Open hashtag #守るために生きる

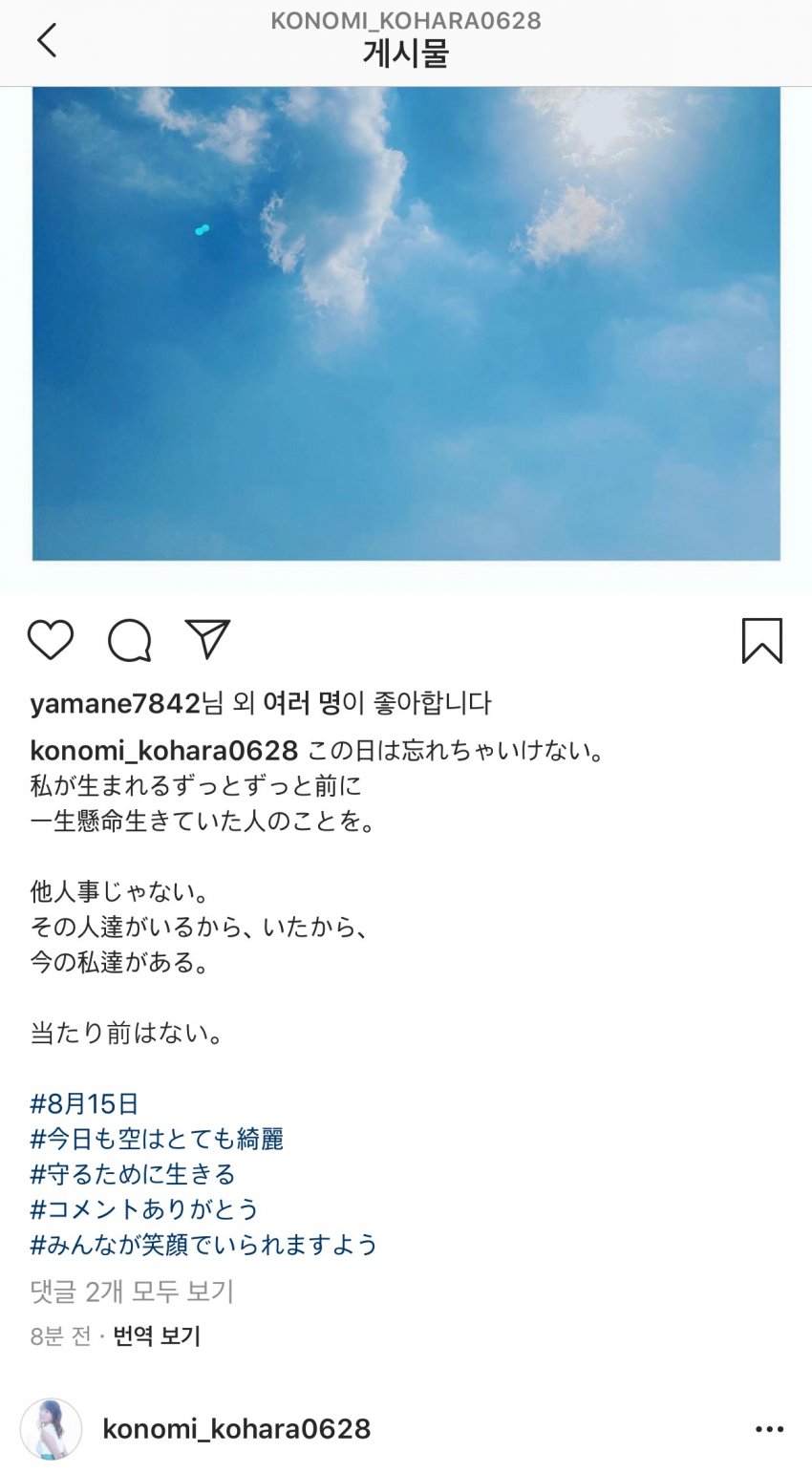click(x=133, y=1175)
